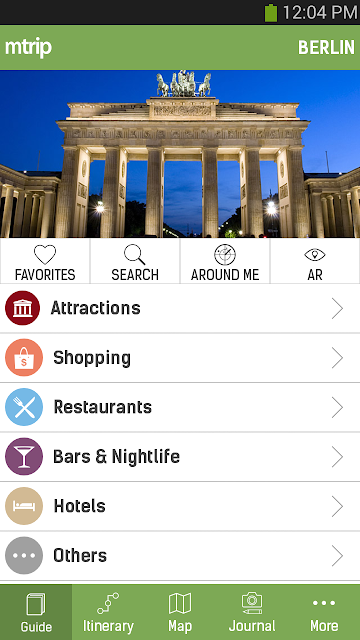
Task: Open the Others category
Action: tap(180, 556)
